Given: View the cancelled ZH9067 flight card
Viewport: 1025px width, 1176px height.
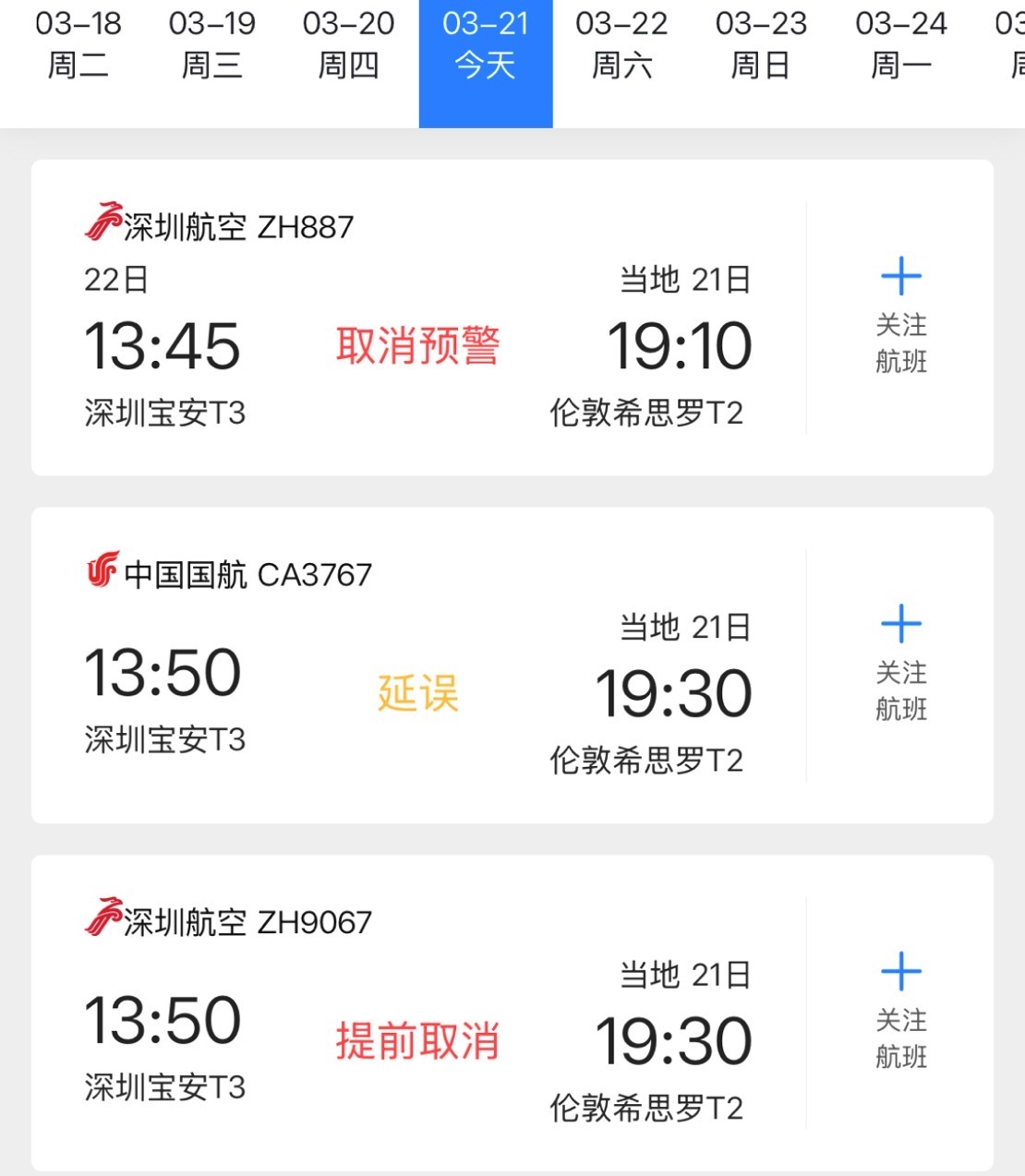Looking at the screenshot, I should click(417, 1013).
